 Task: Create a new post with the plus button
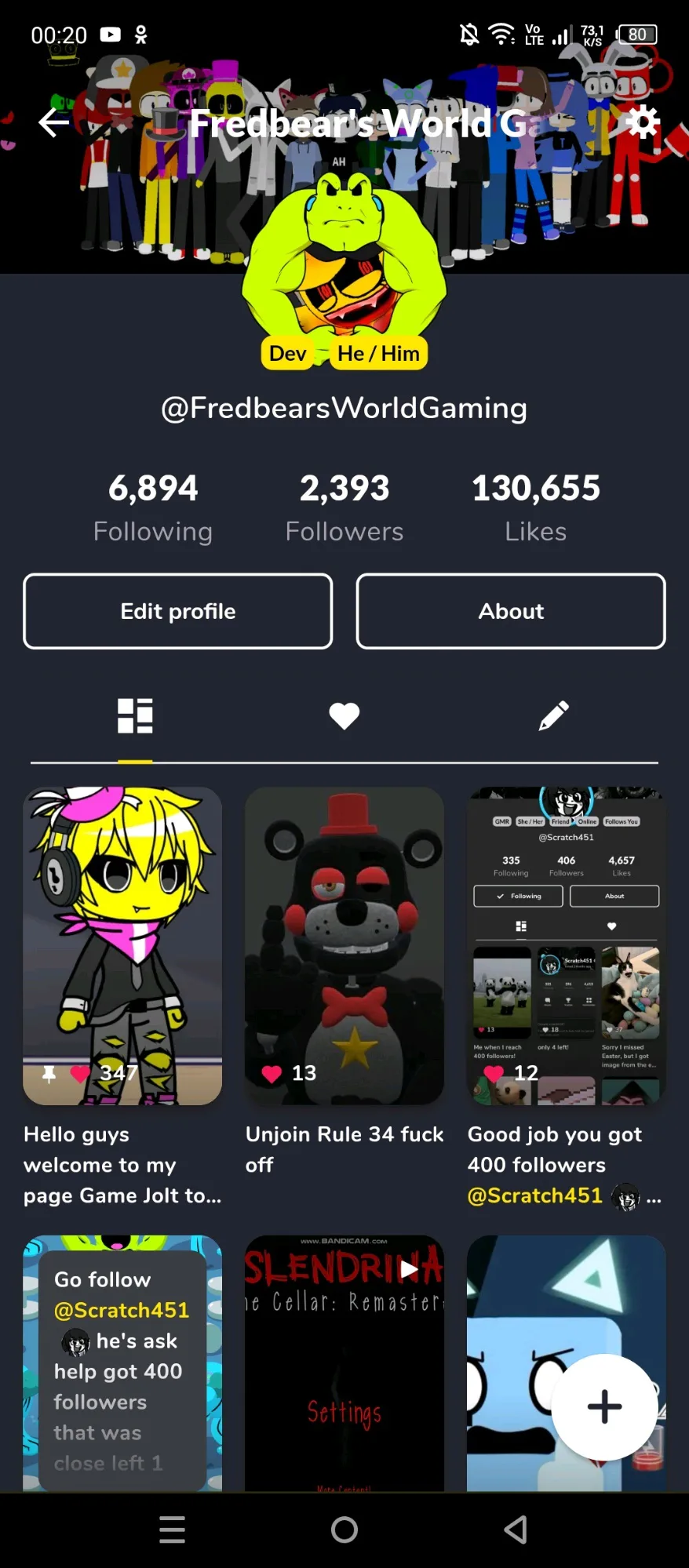coord(604,1406)
